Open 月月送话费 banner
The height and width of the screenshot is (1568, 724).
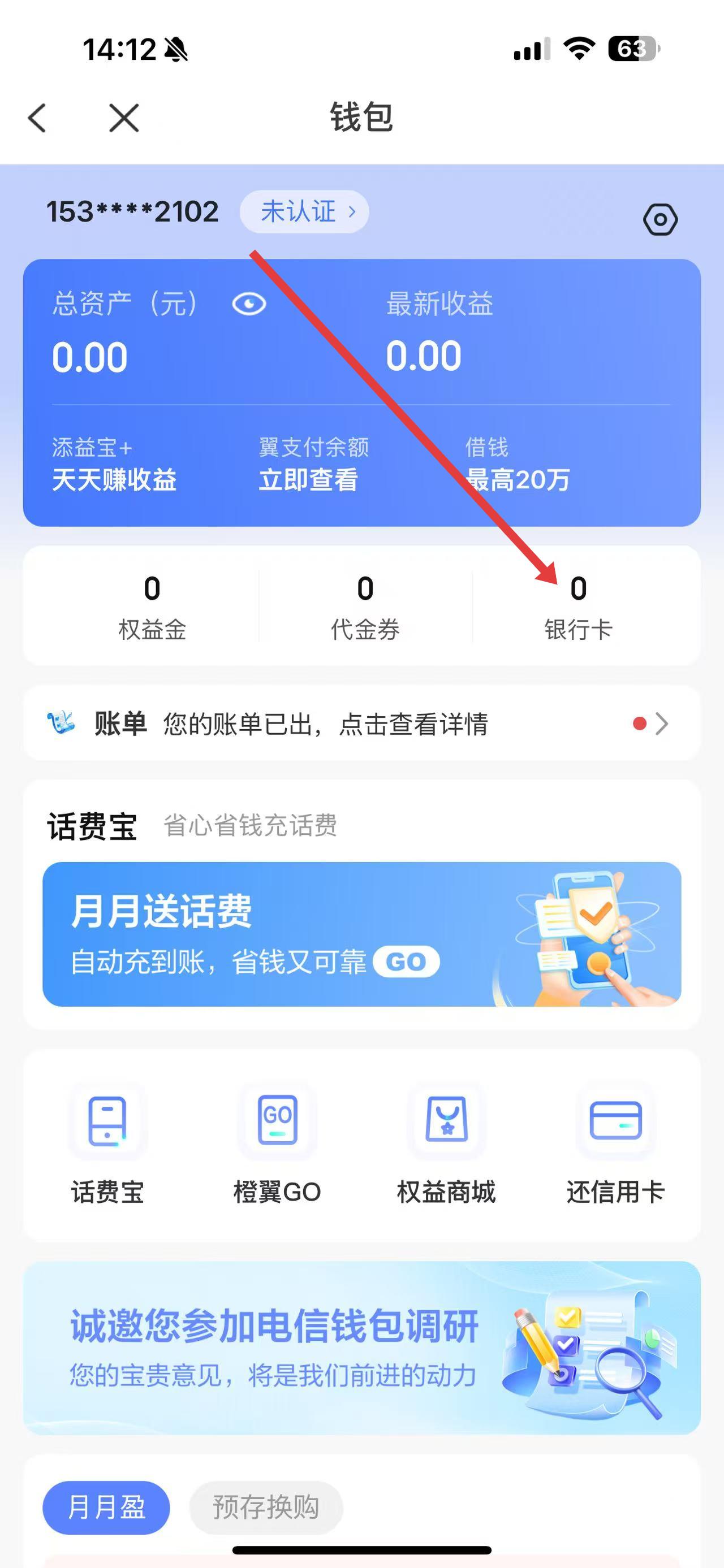[x=361, y=934]
